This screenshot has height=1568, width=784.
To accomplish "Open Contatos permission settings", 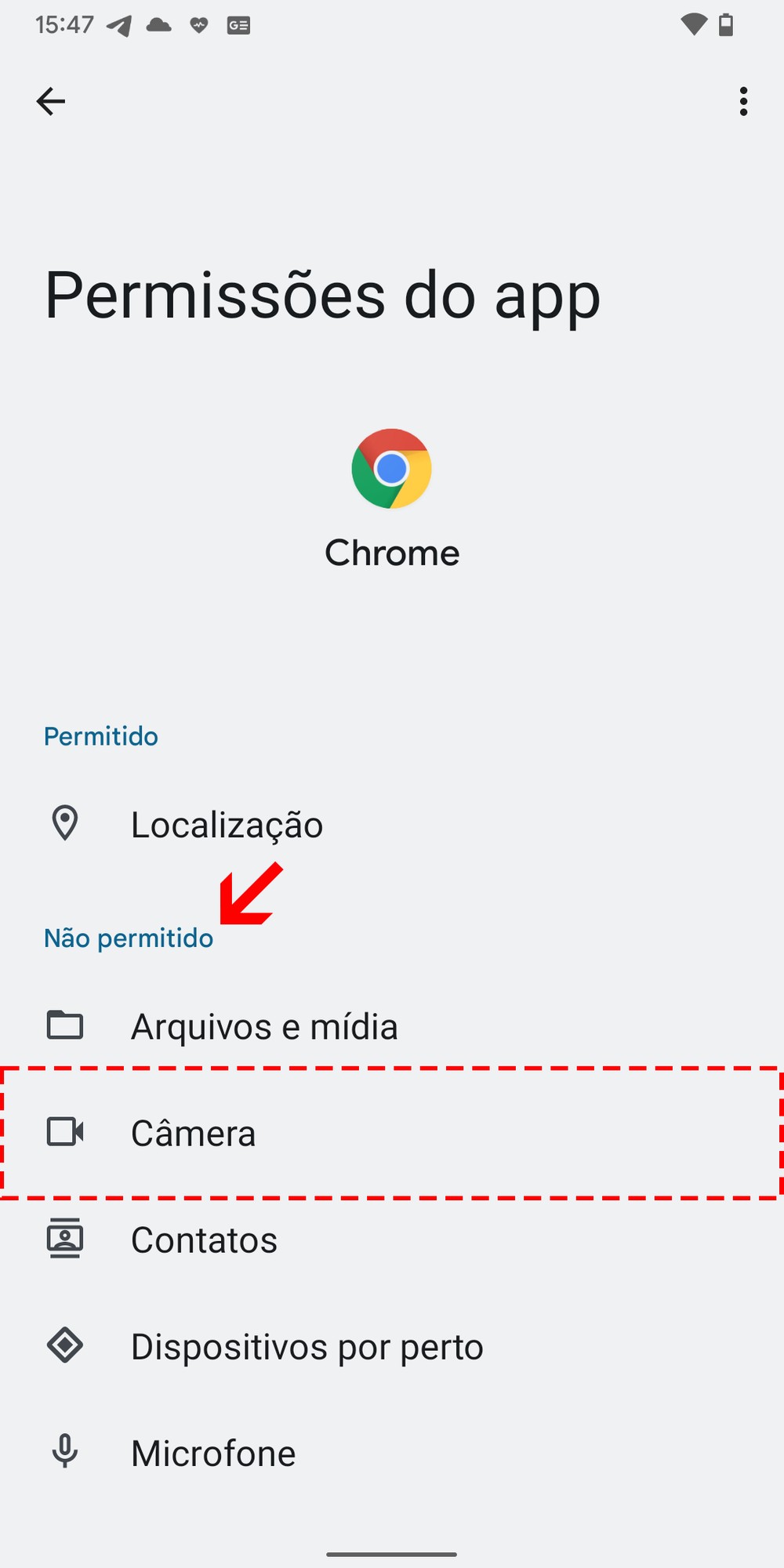I will tap(204, 1240).
